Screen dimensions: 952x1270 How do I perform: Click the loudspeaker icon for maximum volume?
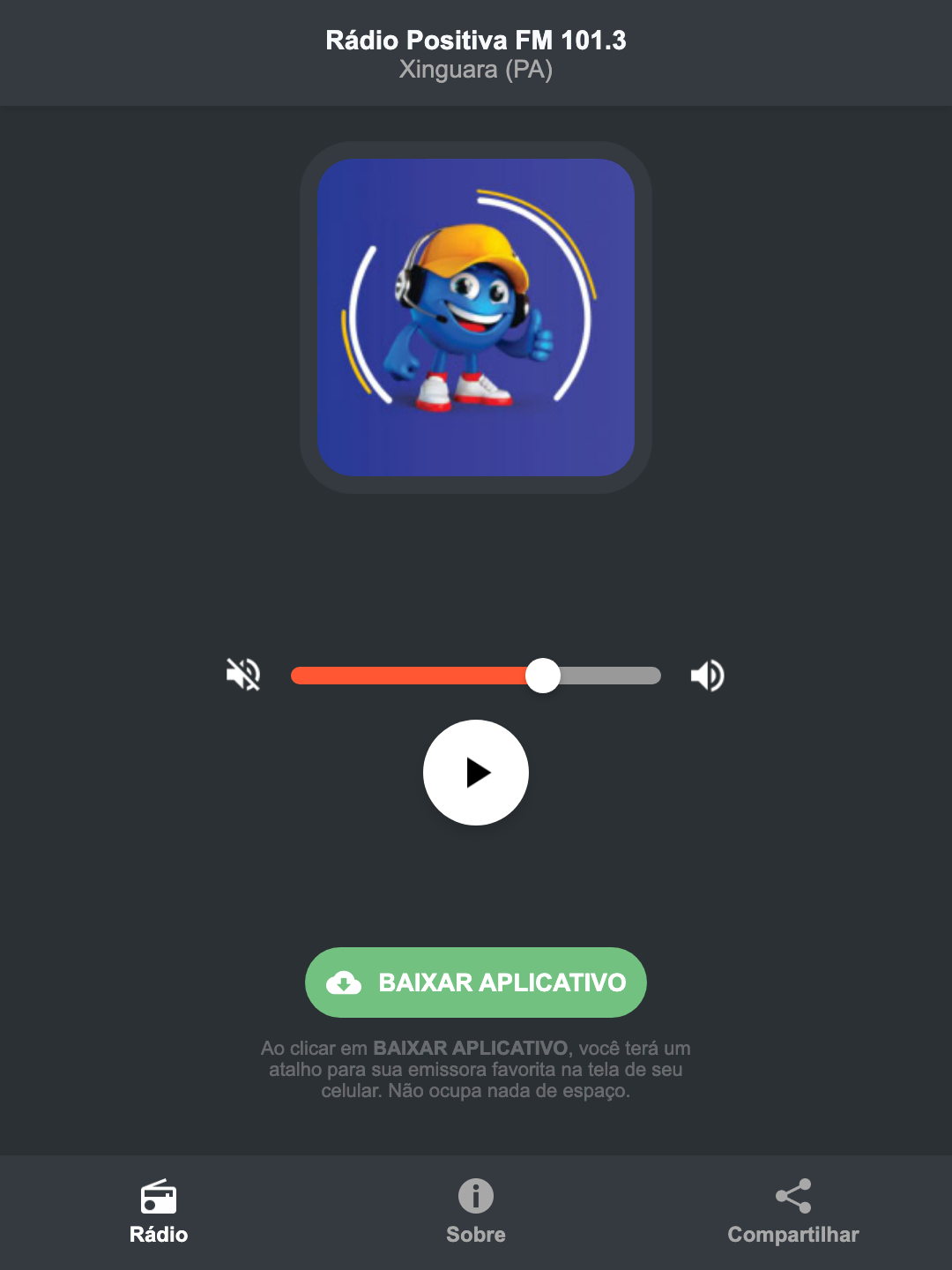pyautogui.click(x=707, y=675)
